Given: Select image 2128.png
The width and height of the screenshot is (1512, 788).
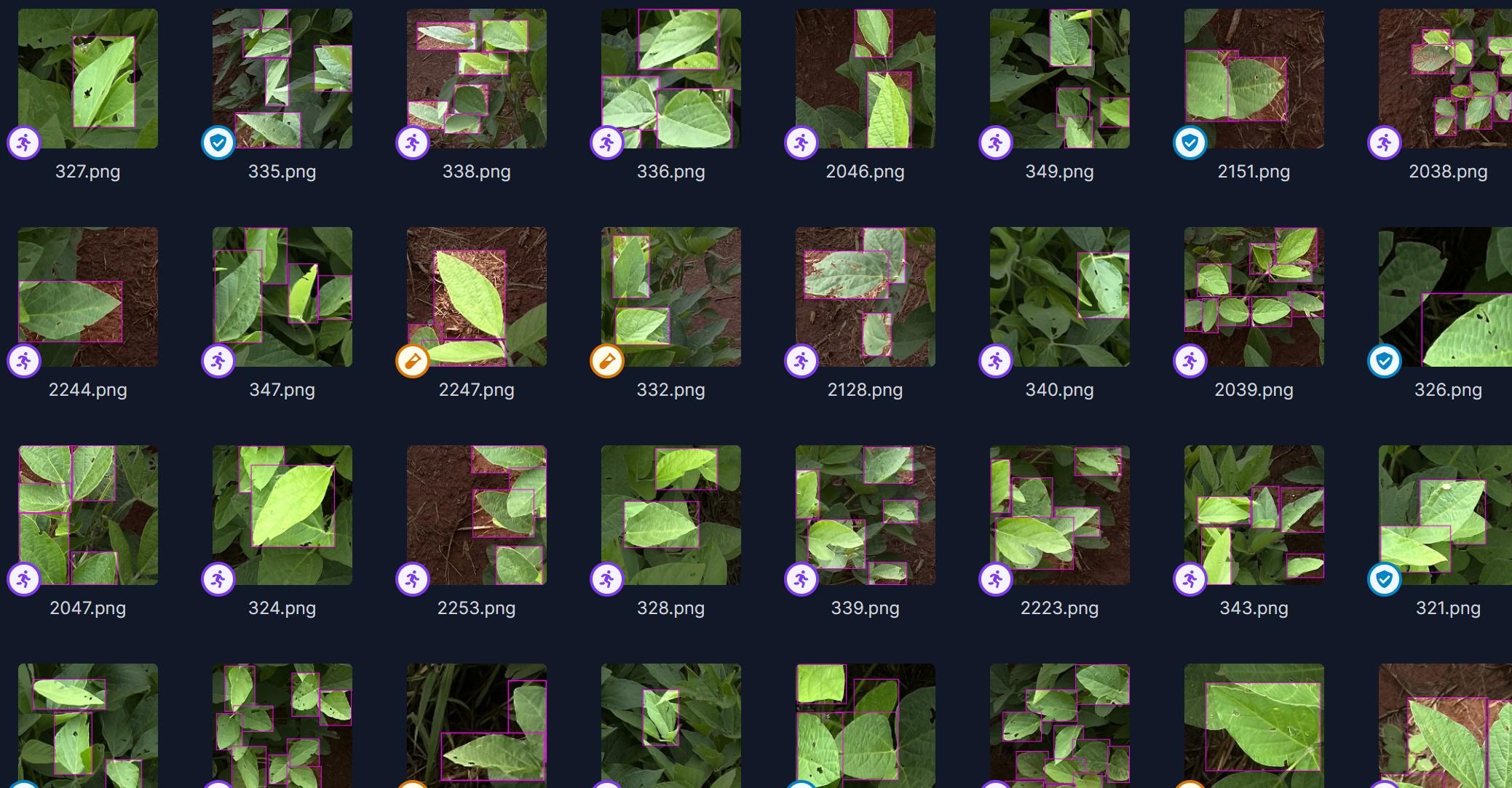Looking at the screenshot, I should coord(865,297).
